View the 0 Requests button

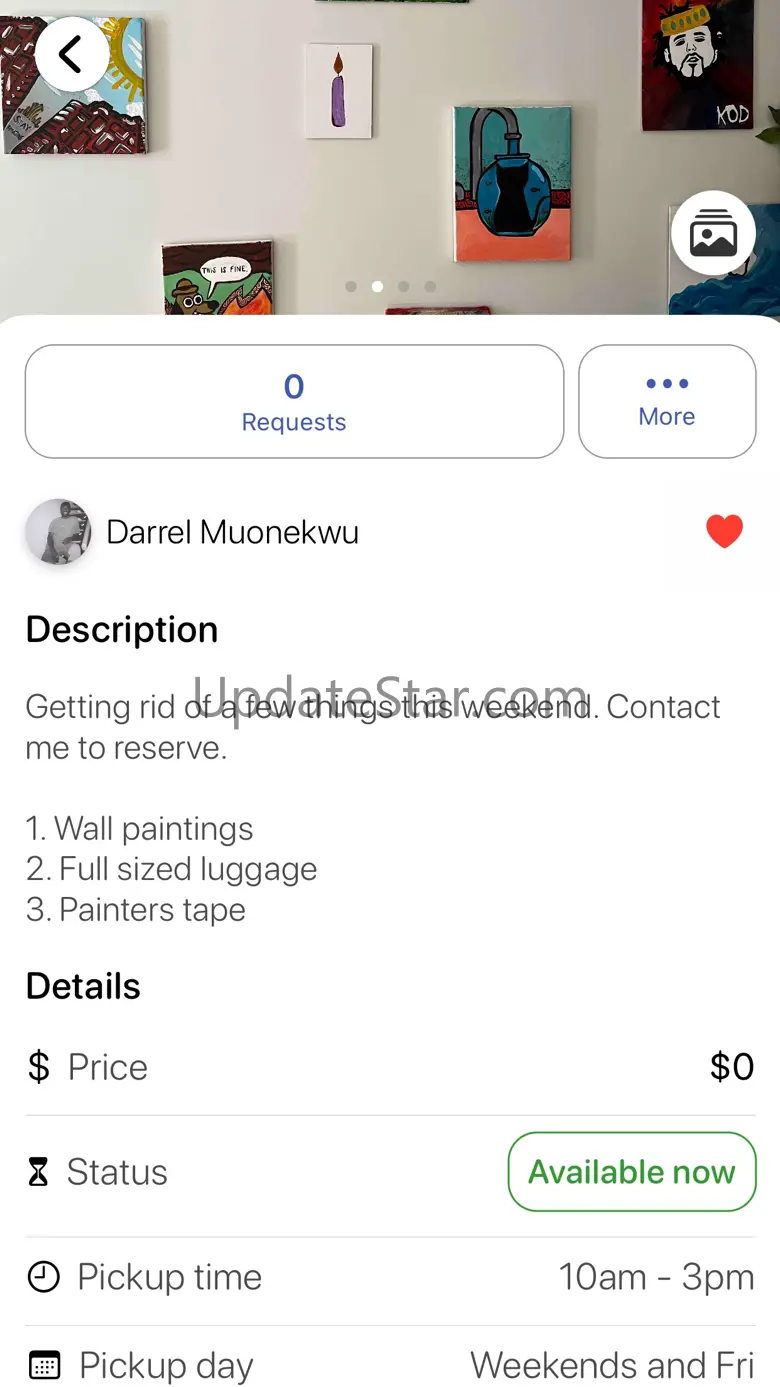click(294, 402)
